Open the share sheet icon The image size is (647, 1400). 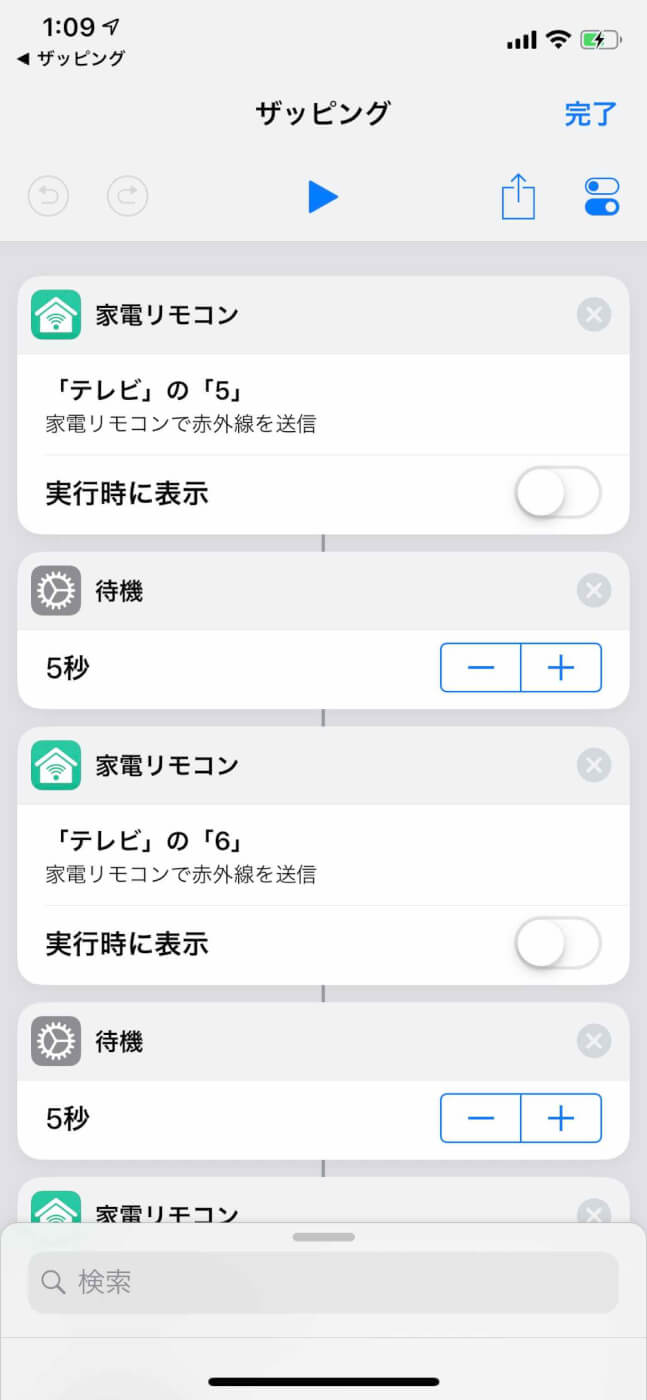click(x=518, y=196)
